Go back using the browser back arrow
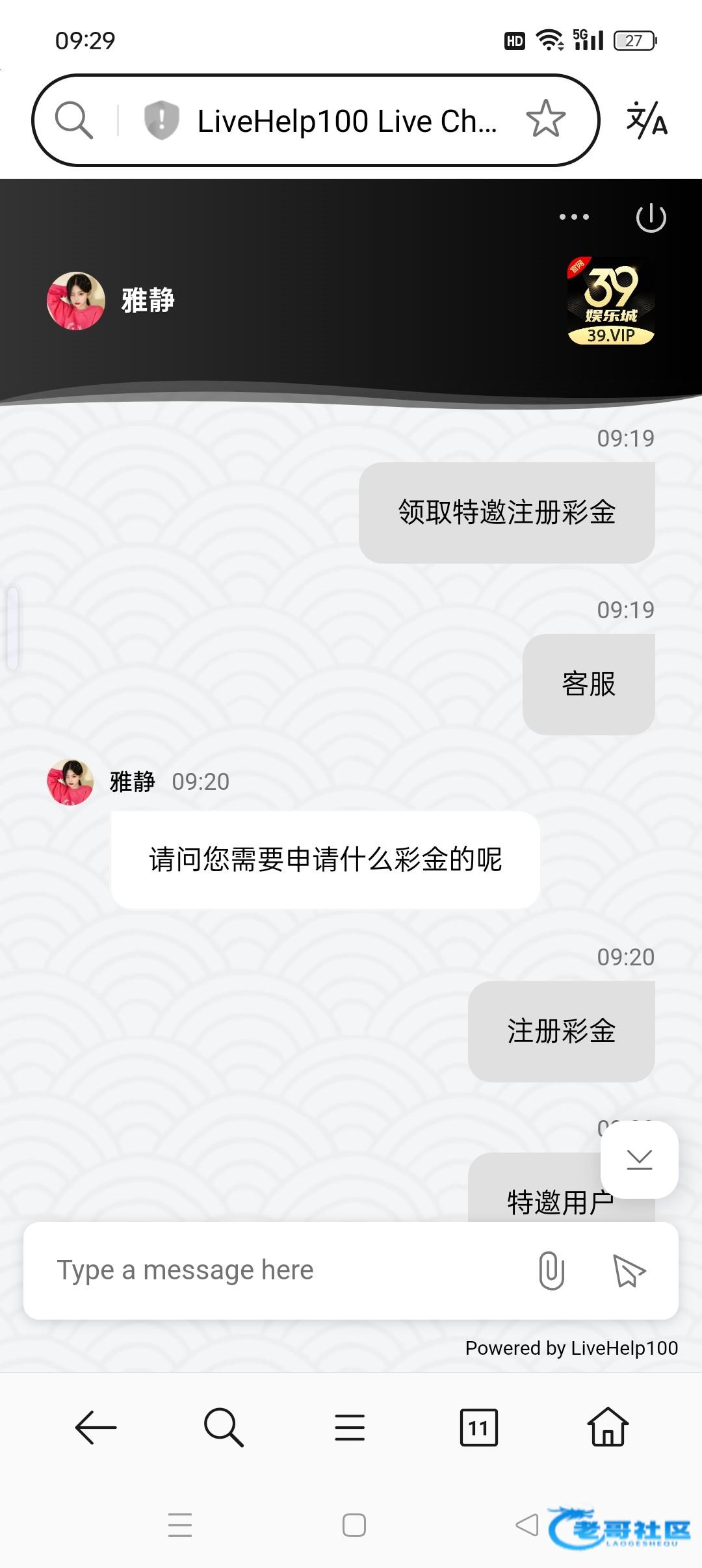This screenshot has height=1568, width=702. point(96,1428)
